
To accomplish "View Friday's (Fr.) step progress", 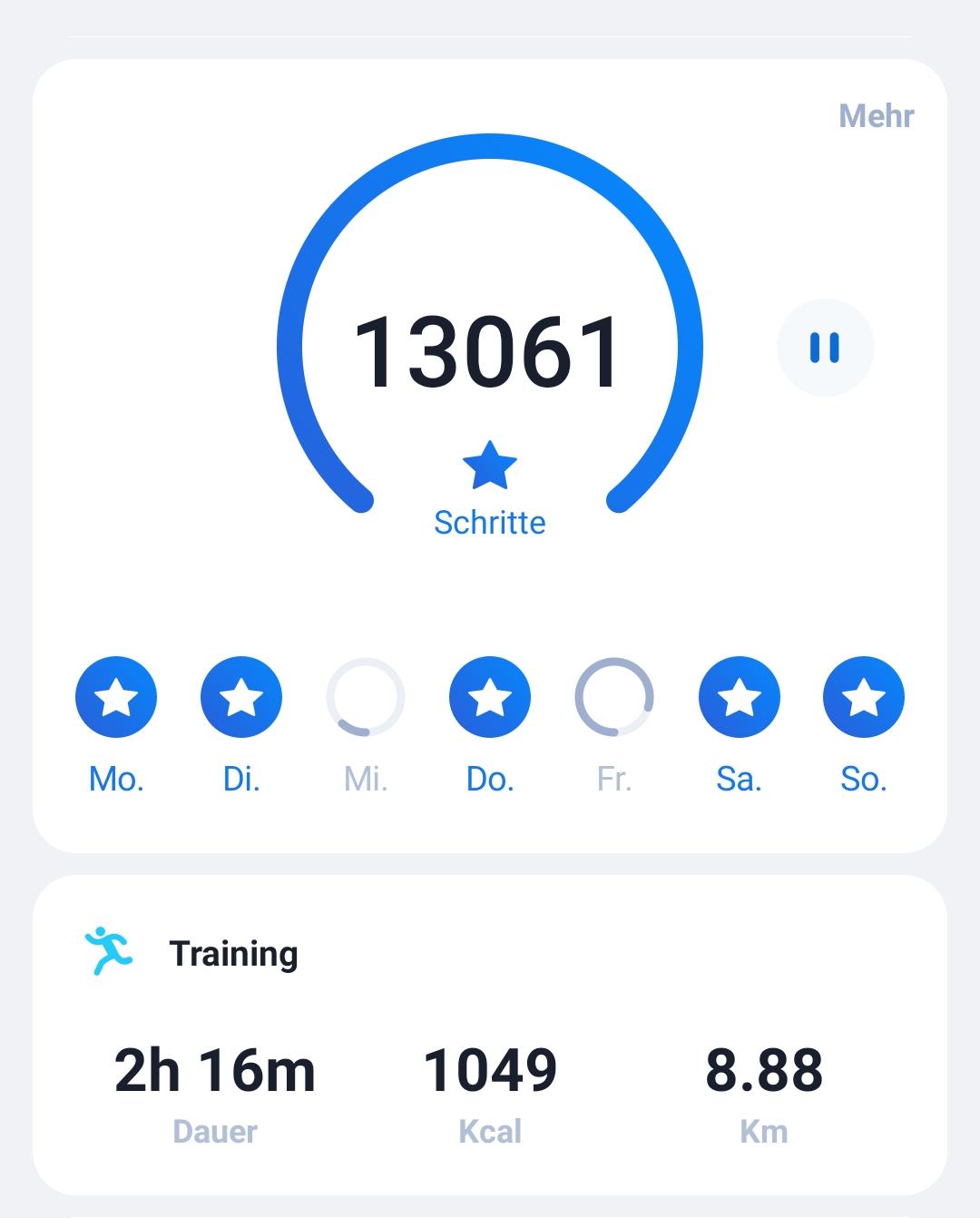I will pyautogui.click(x=614, y=697).
